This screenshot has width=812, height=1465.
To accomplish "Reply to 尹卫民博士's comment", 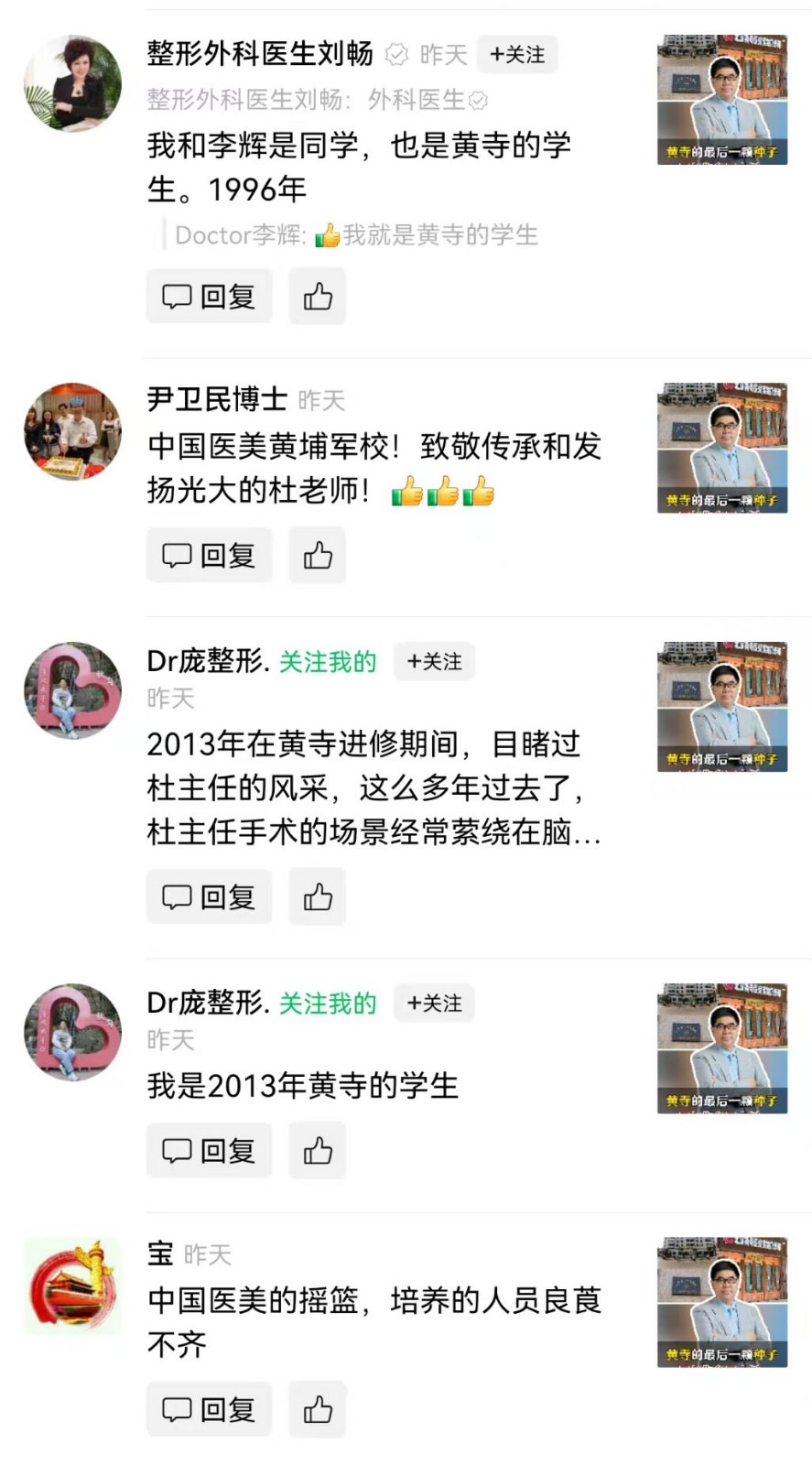I will [209, 556].
